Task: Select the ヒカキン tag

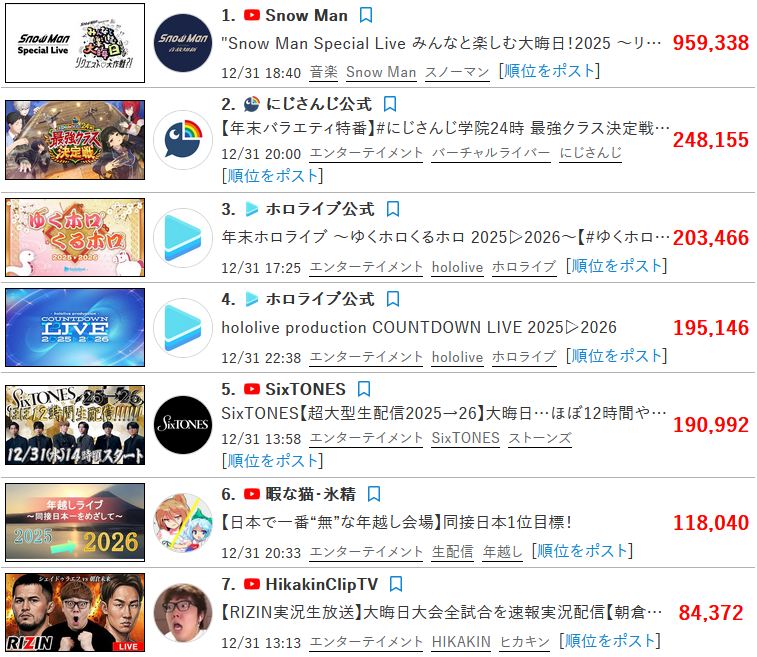Action: pyautogui.click(x=534, y=642)
